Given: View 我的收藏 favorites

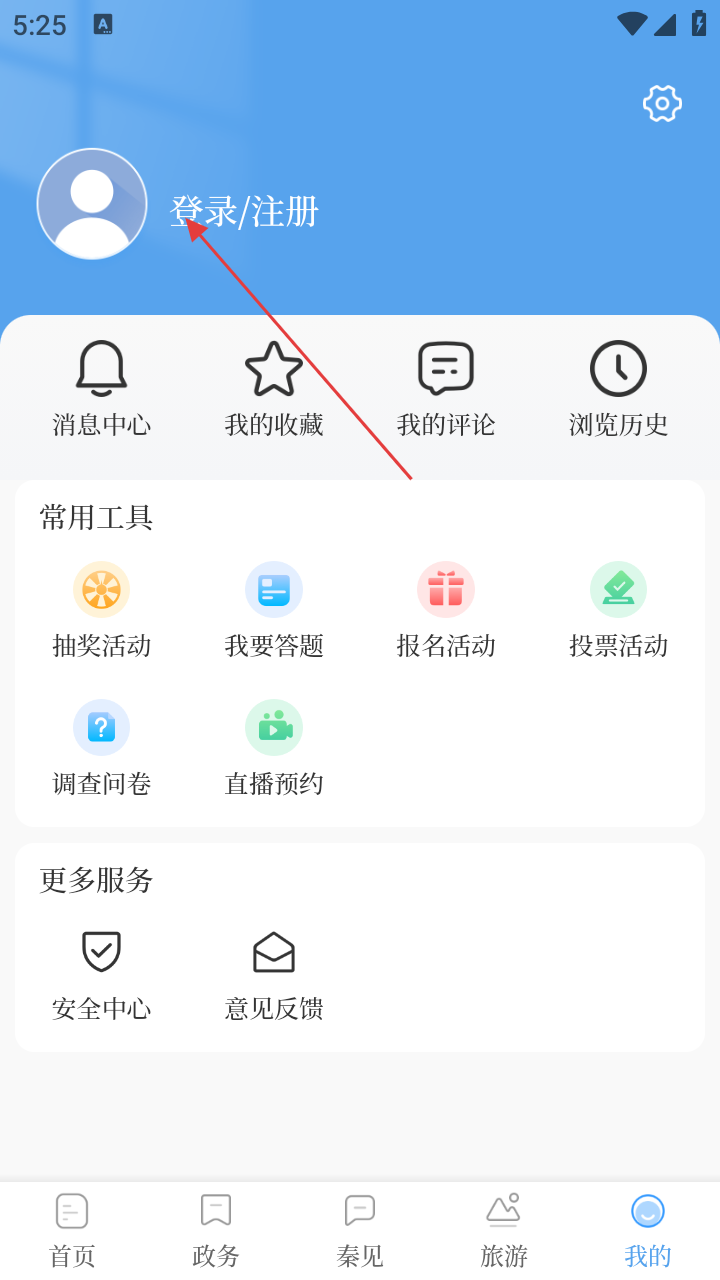Looking at the screenshot, I should [274, 389].
